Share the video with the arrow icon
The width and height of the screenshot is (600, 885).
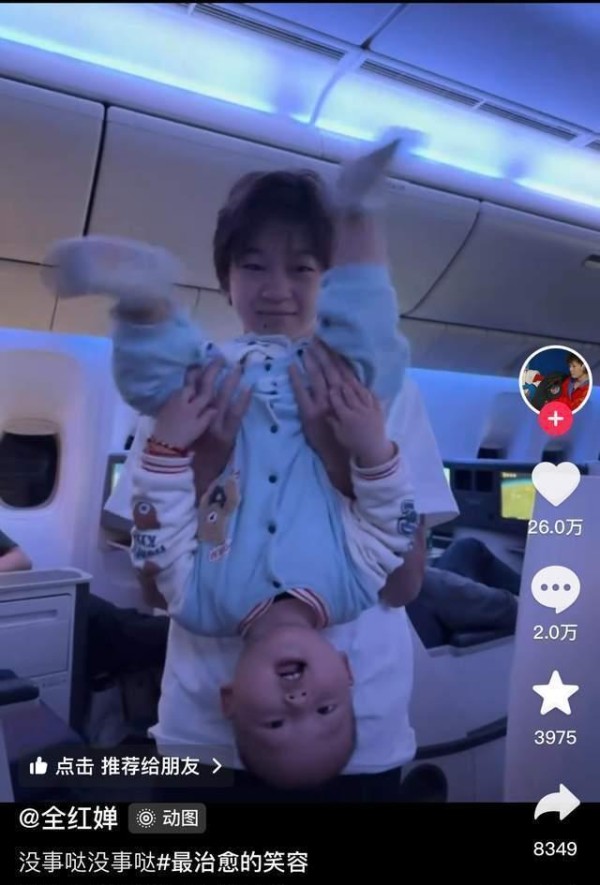pyautogui.click(x=556, y=802)
